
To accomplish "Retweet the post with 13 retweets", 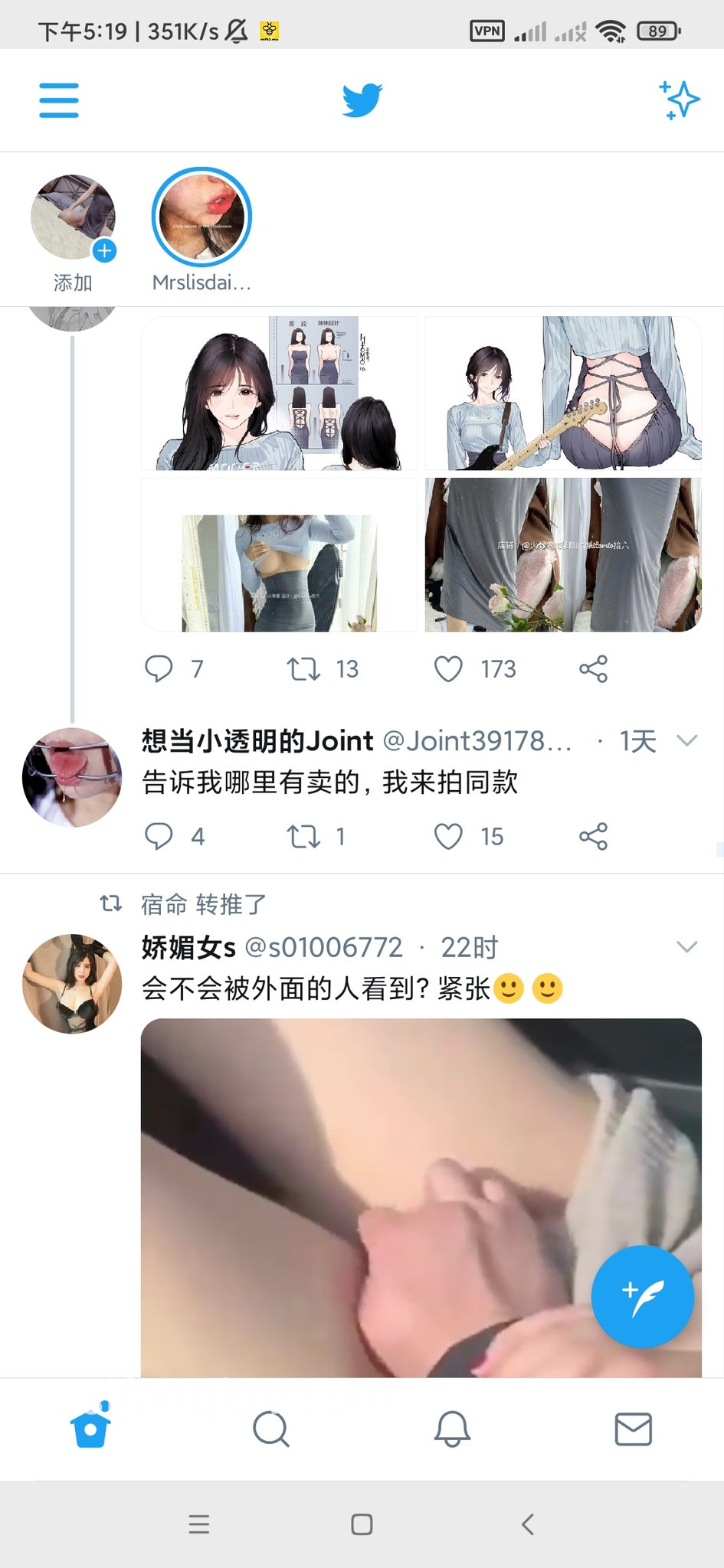I will pyautogui.click(x=303, y=669).
